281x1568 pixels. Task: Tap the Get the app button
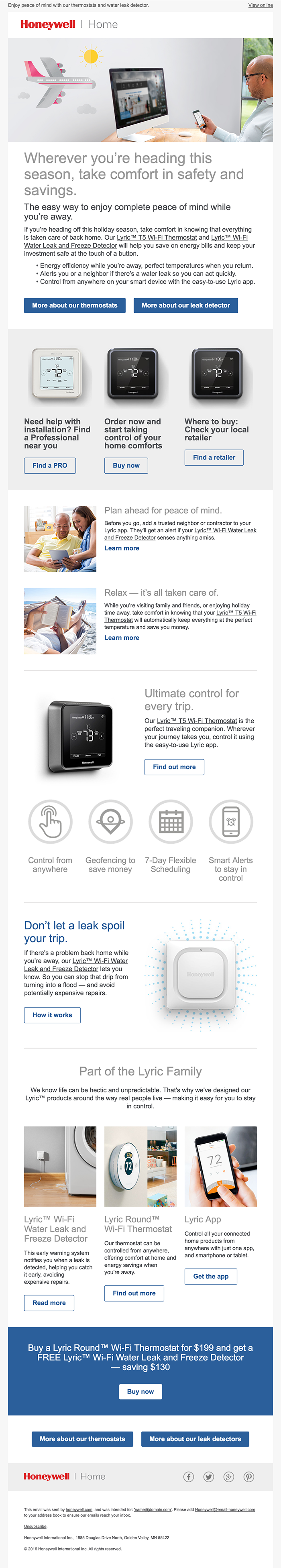210,1276
